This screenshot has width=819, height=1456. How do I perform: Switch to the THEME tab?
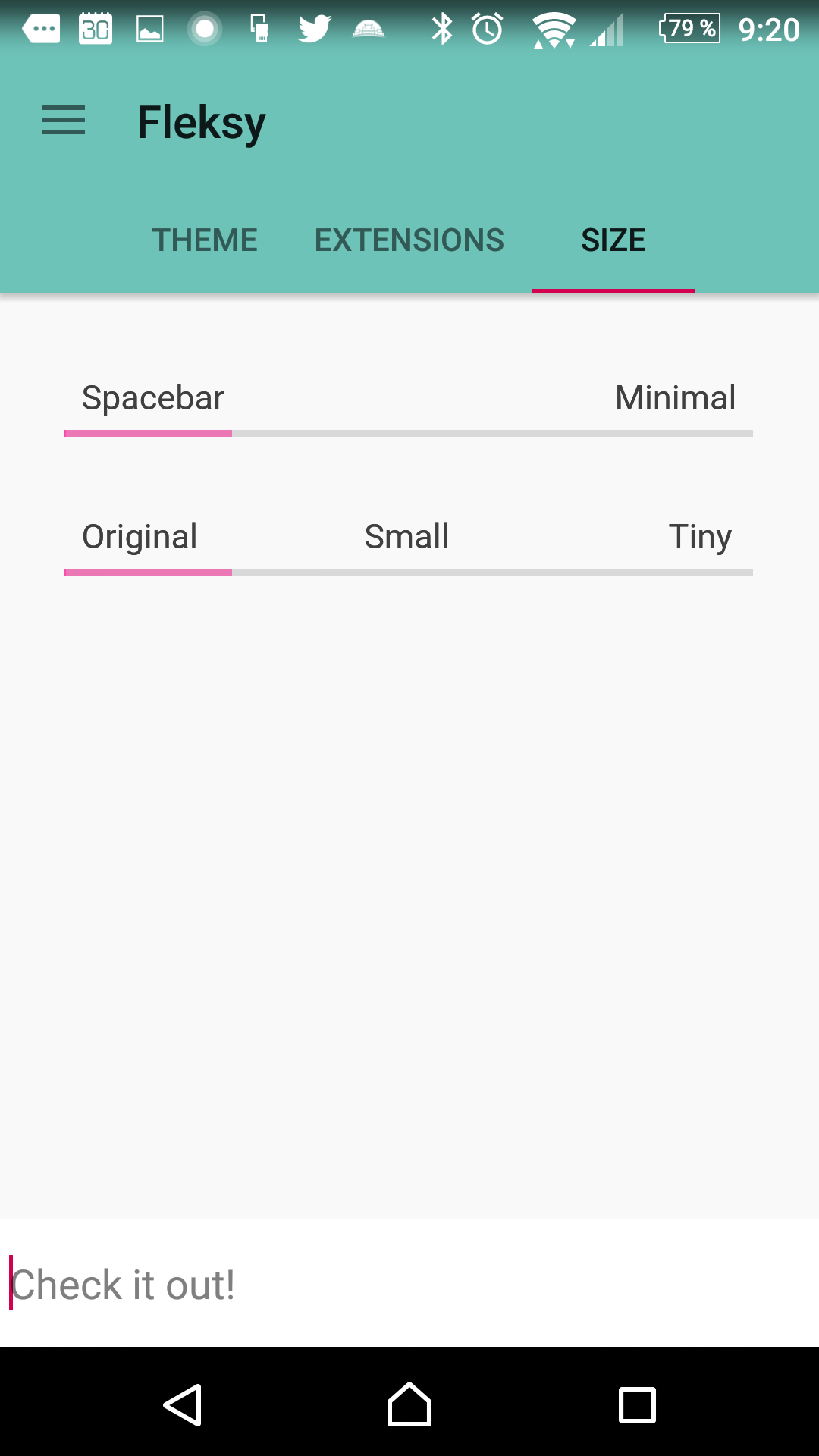[x=205, y=240]
